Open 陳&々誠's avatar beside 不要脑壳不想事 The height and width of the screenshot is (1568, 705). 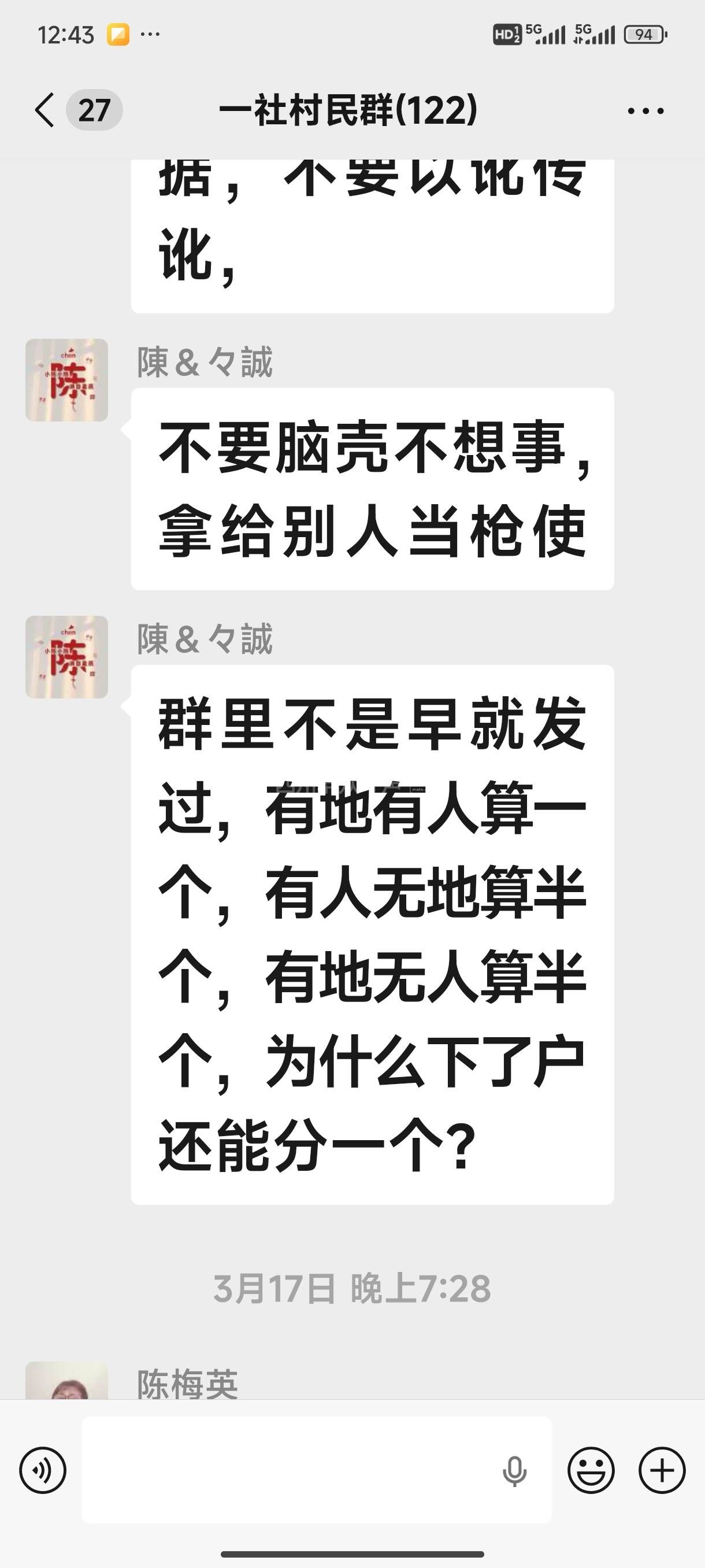(x=67, y=380)
